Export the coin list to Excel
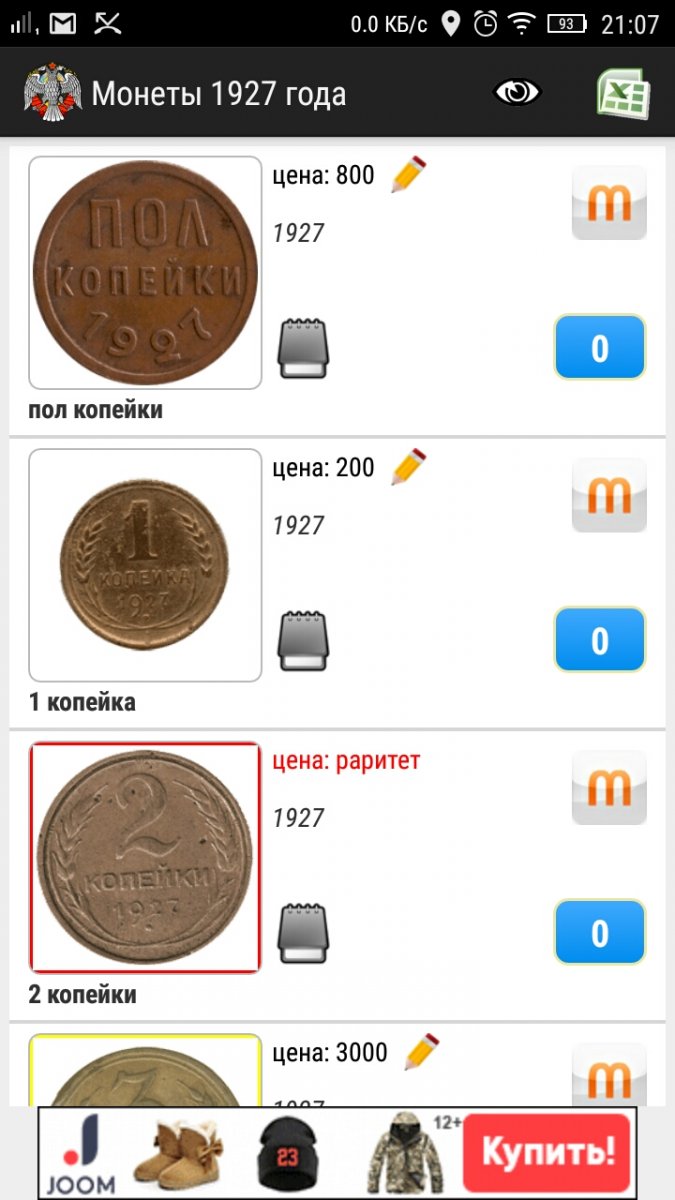 (623, 94)
